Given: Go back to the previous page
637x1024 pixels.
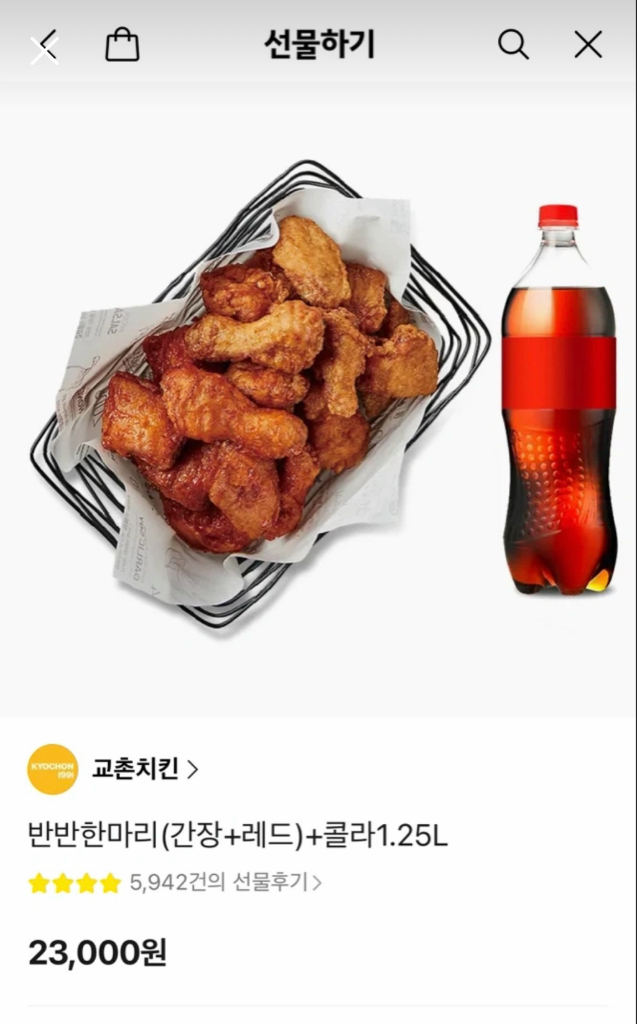Looking at the screenshot, I should (x=44, y=45).
